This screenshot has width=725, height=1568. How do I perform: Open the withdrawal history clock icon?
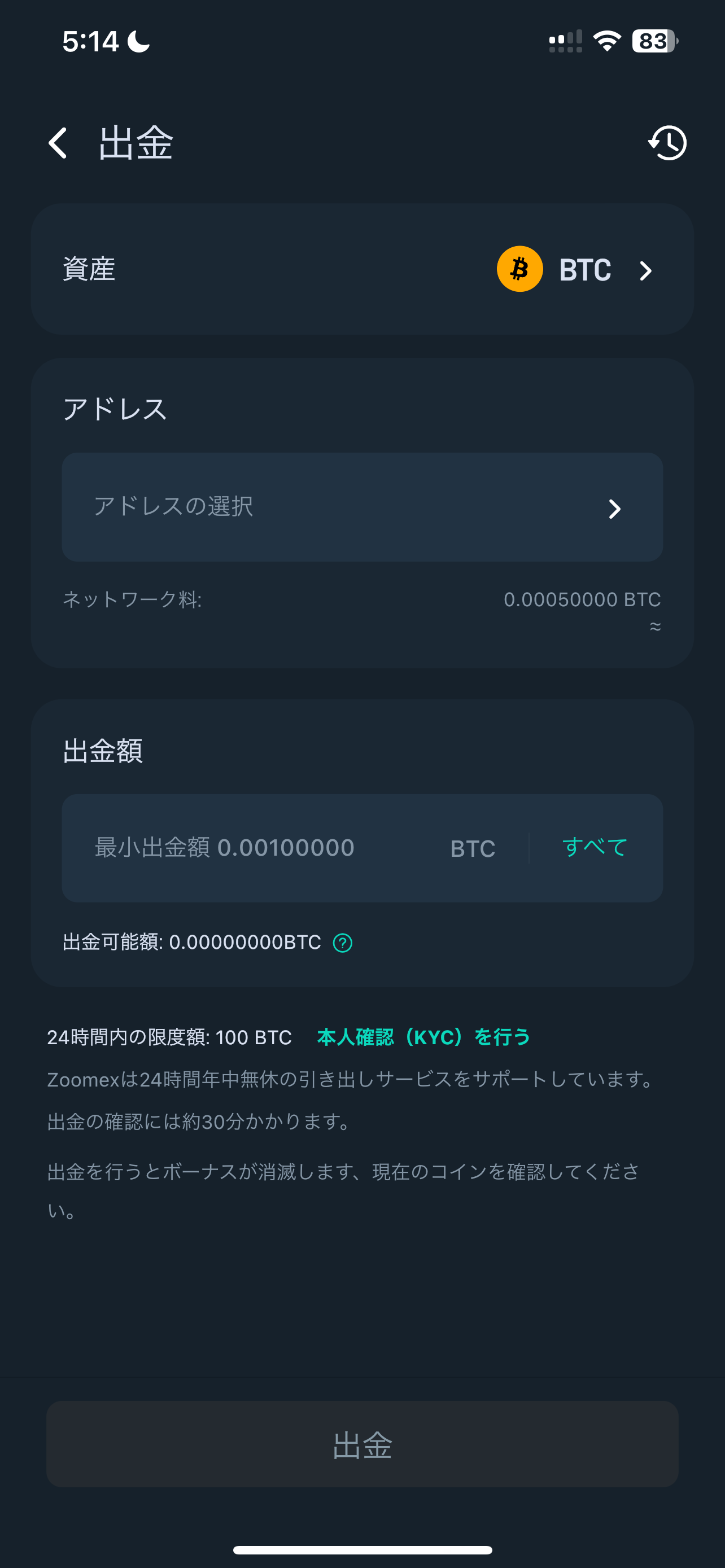click(667, 143)
